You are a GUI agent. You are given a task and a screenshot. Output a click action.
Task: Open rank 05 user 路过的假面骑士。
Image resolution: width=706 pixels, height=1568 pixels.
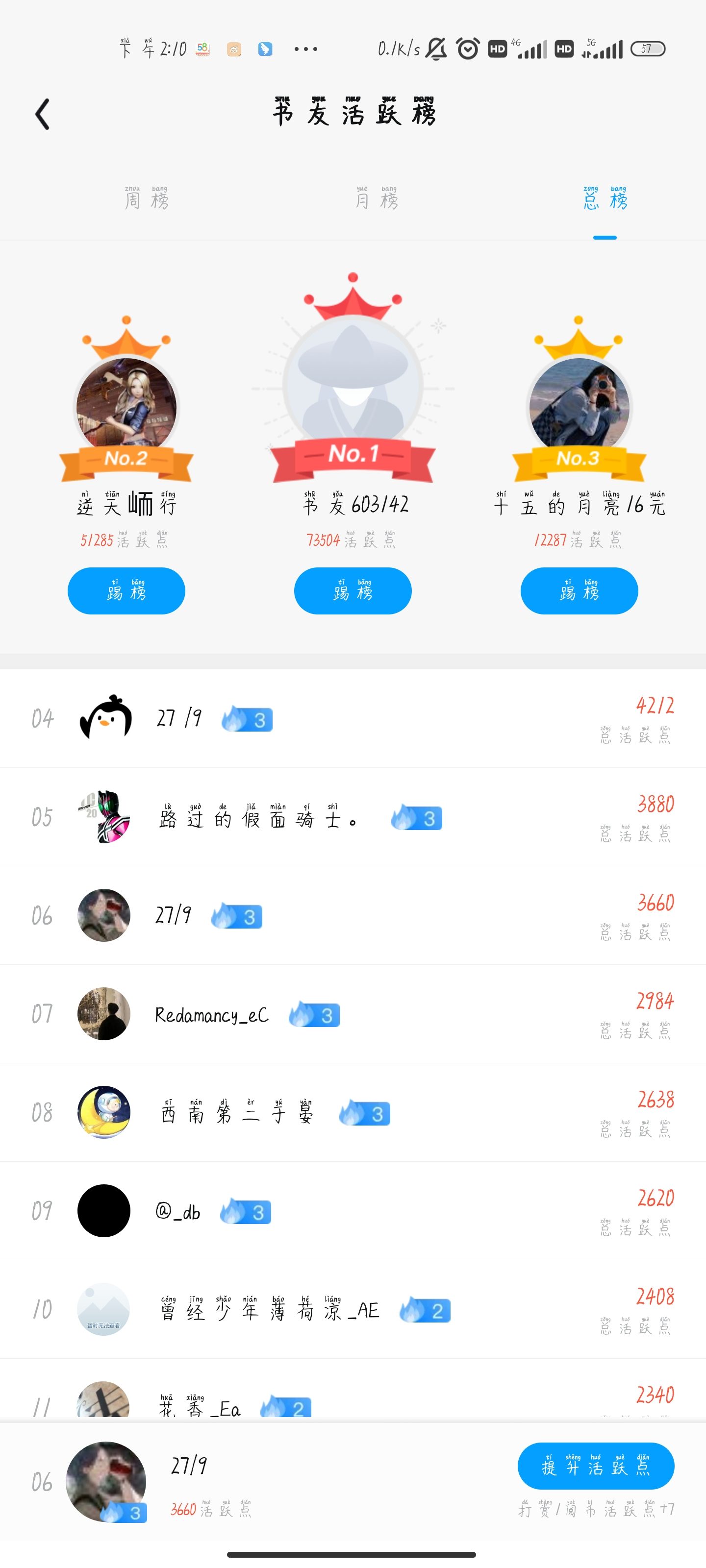[256, 817]
